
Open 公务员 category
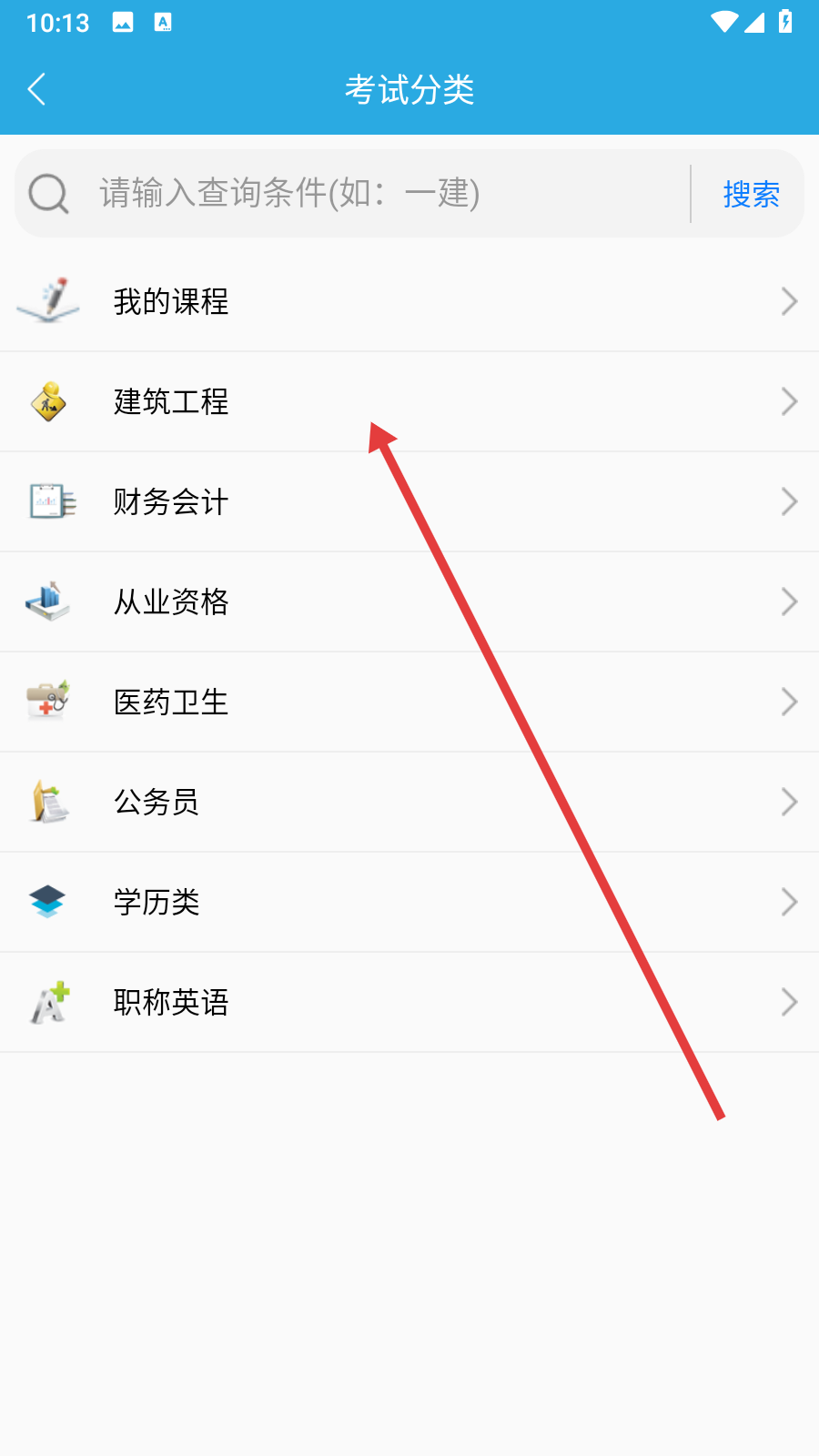409,802
